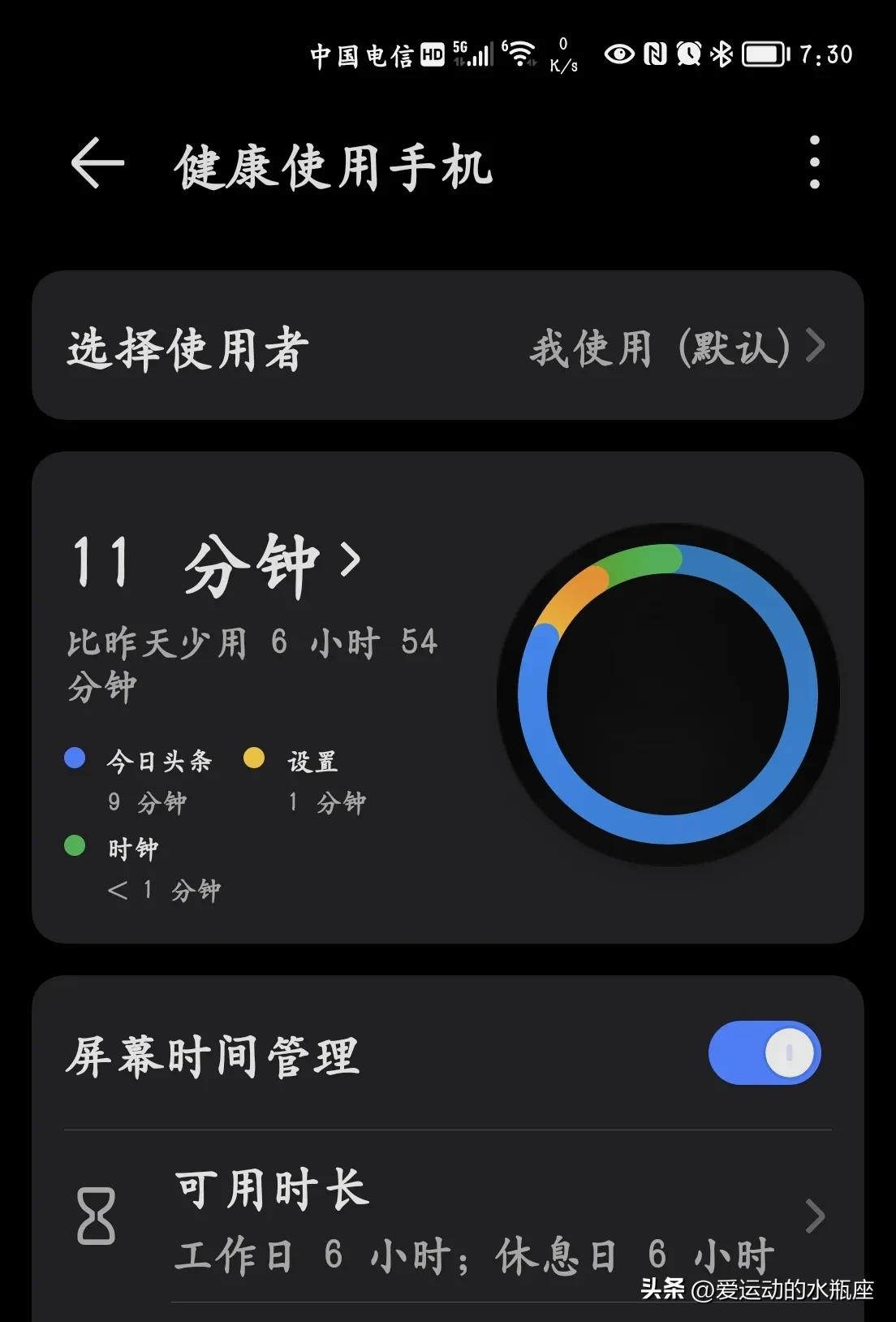Tap the Bluetooth icon in status bar

click(x=721, y=55)
